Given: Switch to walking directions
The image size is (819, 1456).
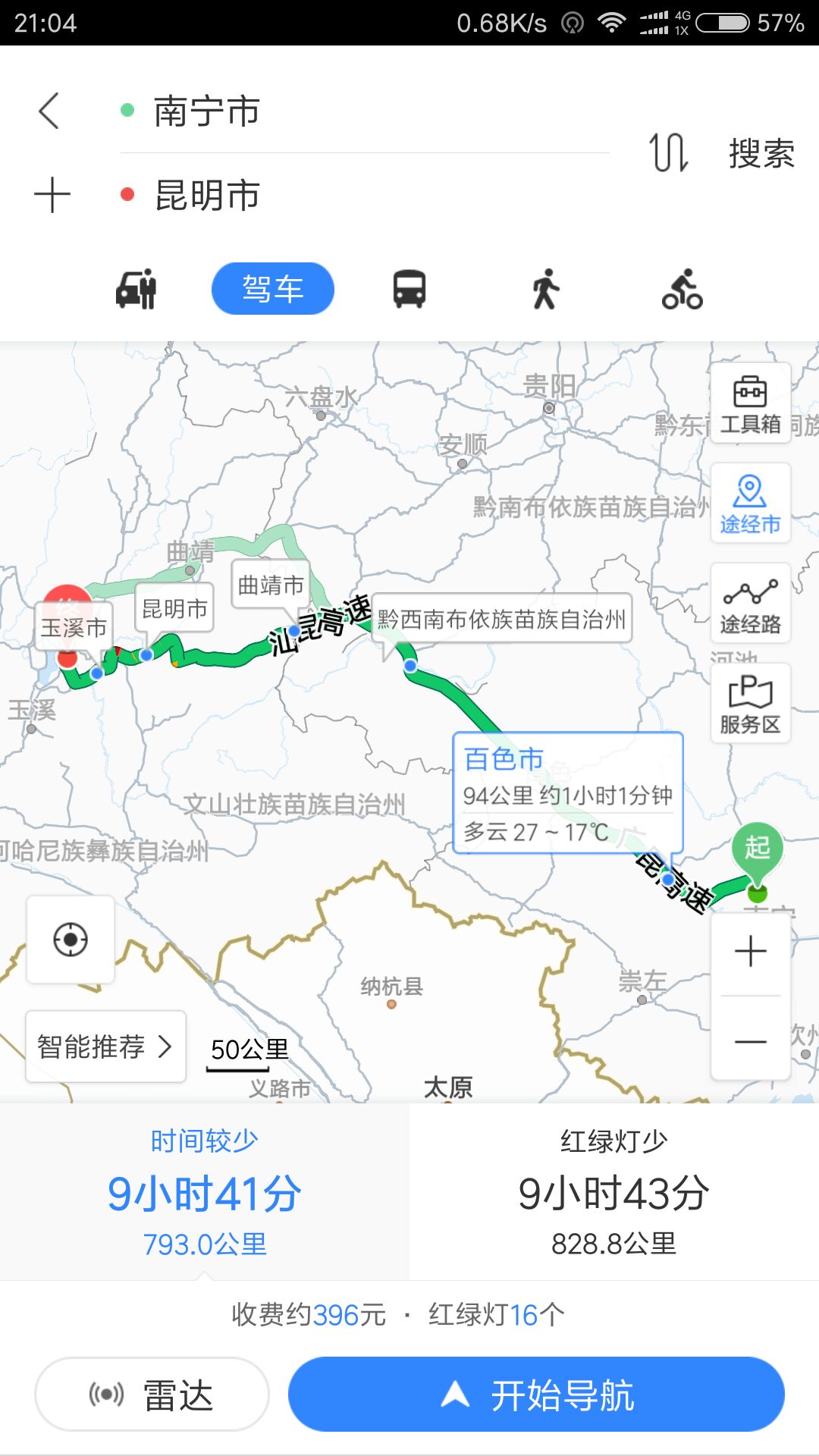Looking at the screenshot, I should 545,289.
